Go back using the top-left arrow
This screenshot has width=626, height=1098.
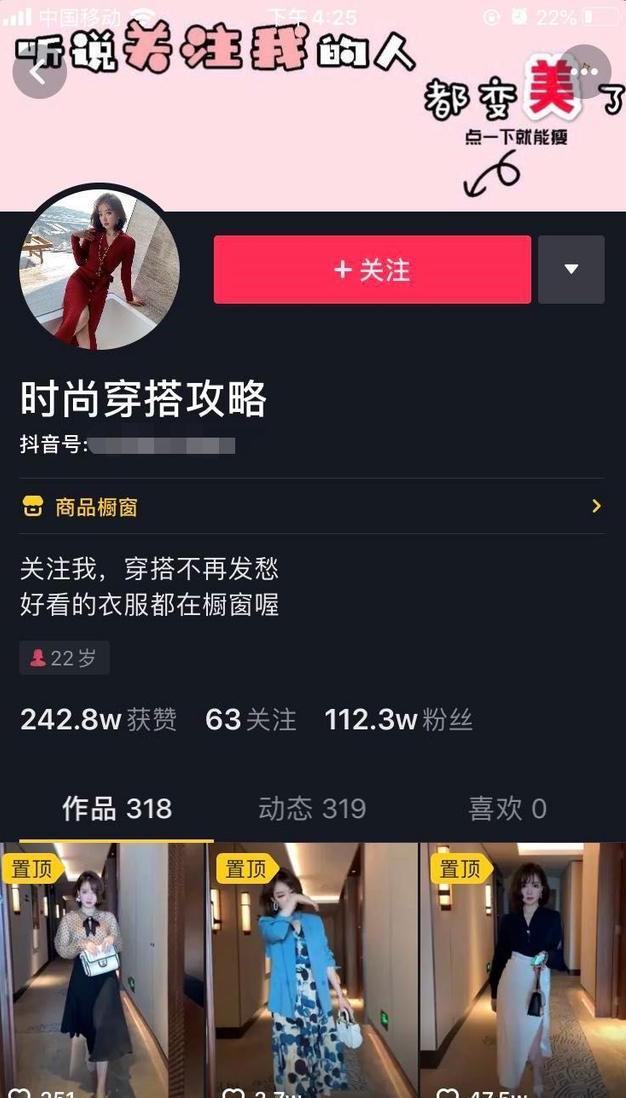point(38,71)
